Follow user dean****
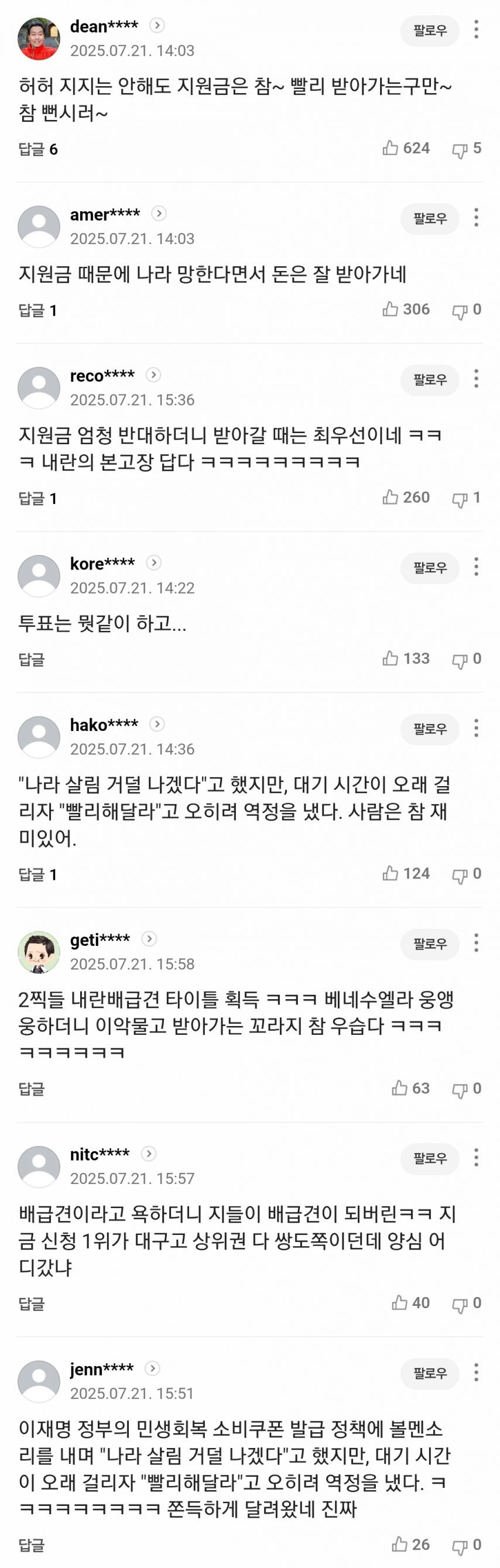This screenshot has height=1568, width=500. tap(429, 30)
